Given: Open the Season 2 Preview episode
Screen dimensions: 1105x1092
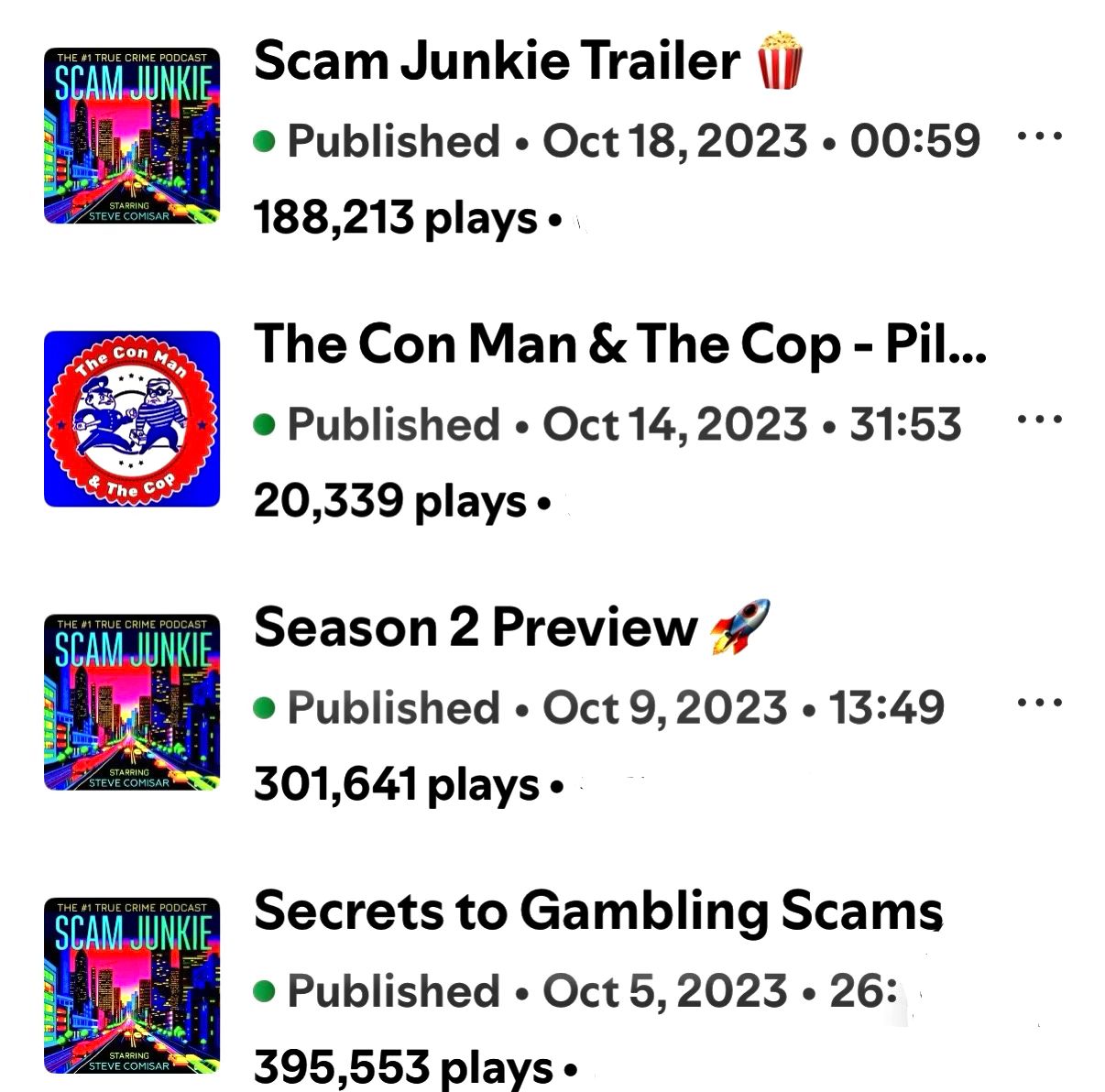Looking at the screenshot, I should (x=474, y=628).
